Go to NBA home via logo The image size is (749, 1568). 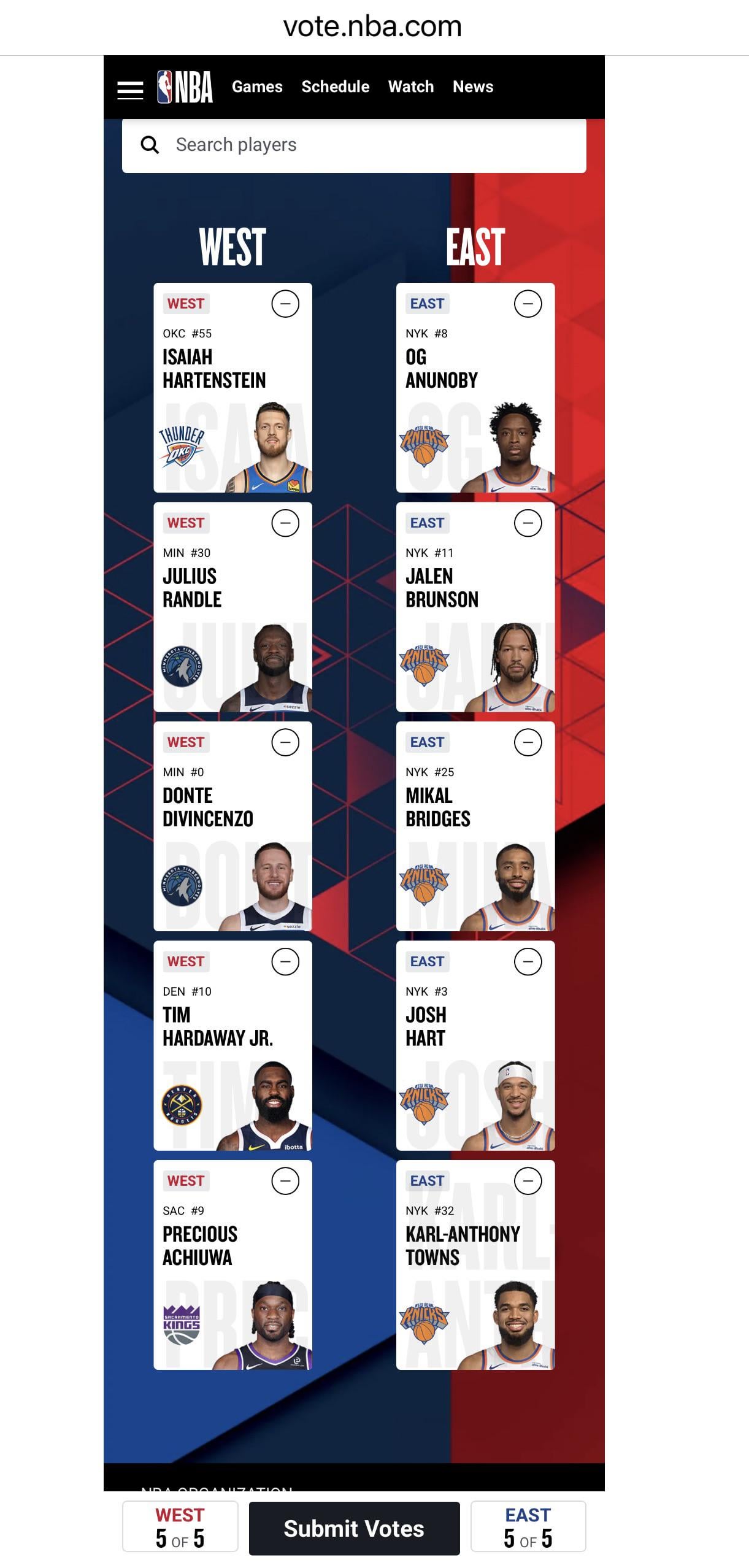point(185,87)
